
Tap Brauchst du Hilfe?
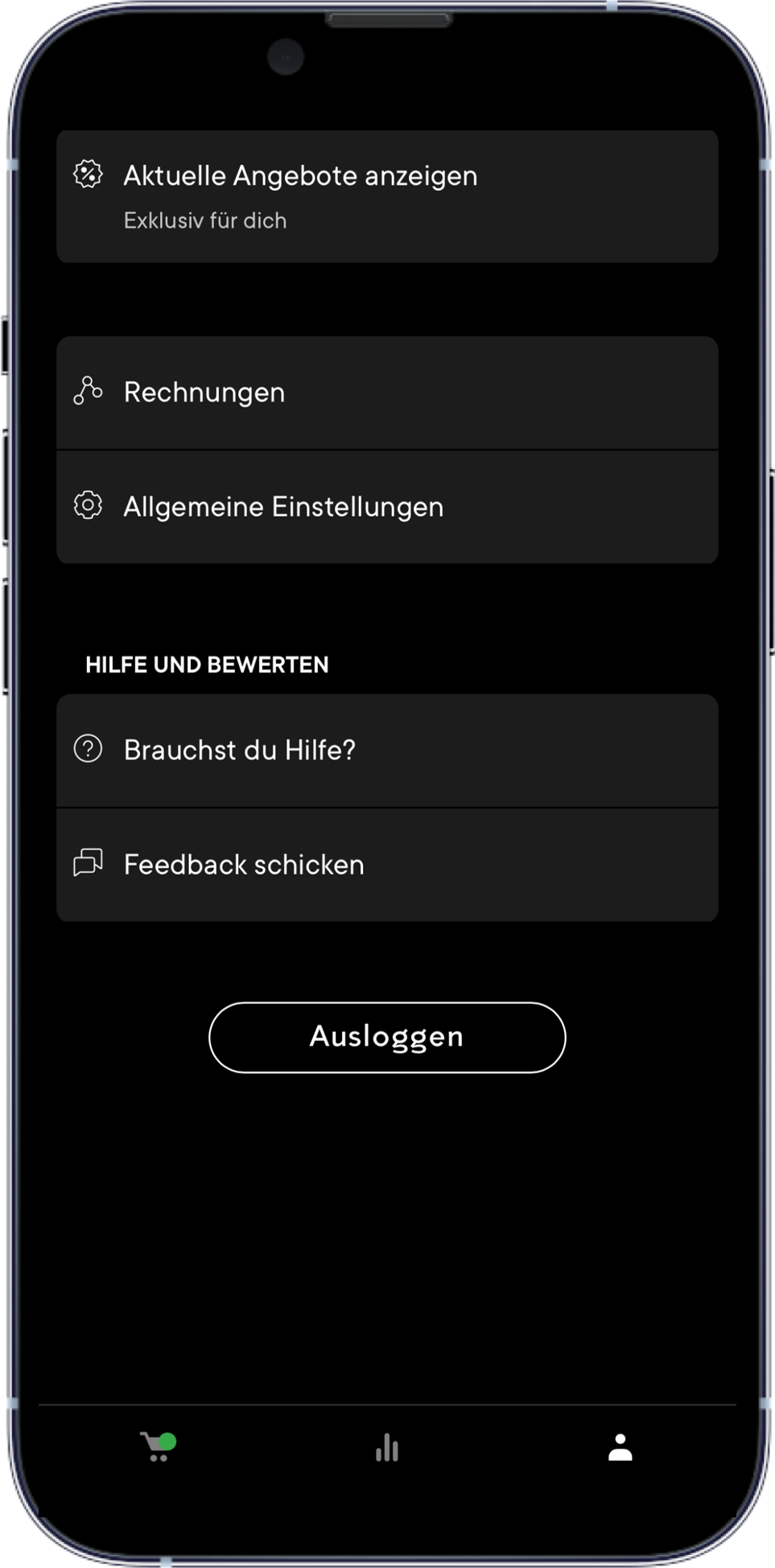[386, 750]
